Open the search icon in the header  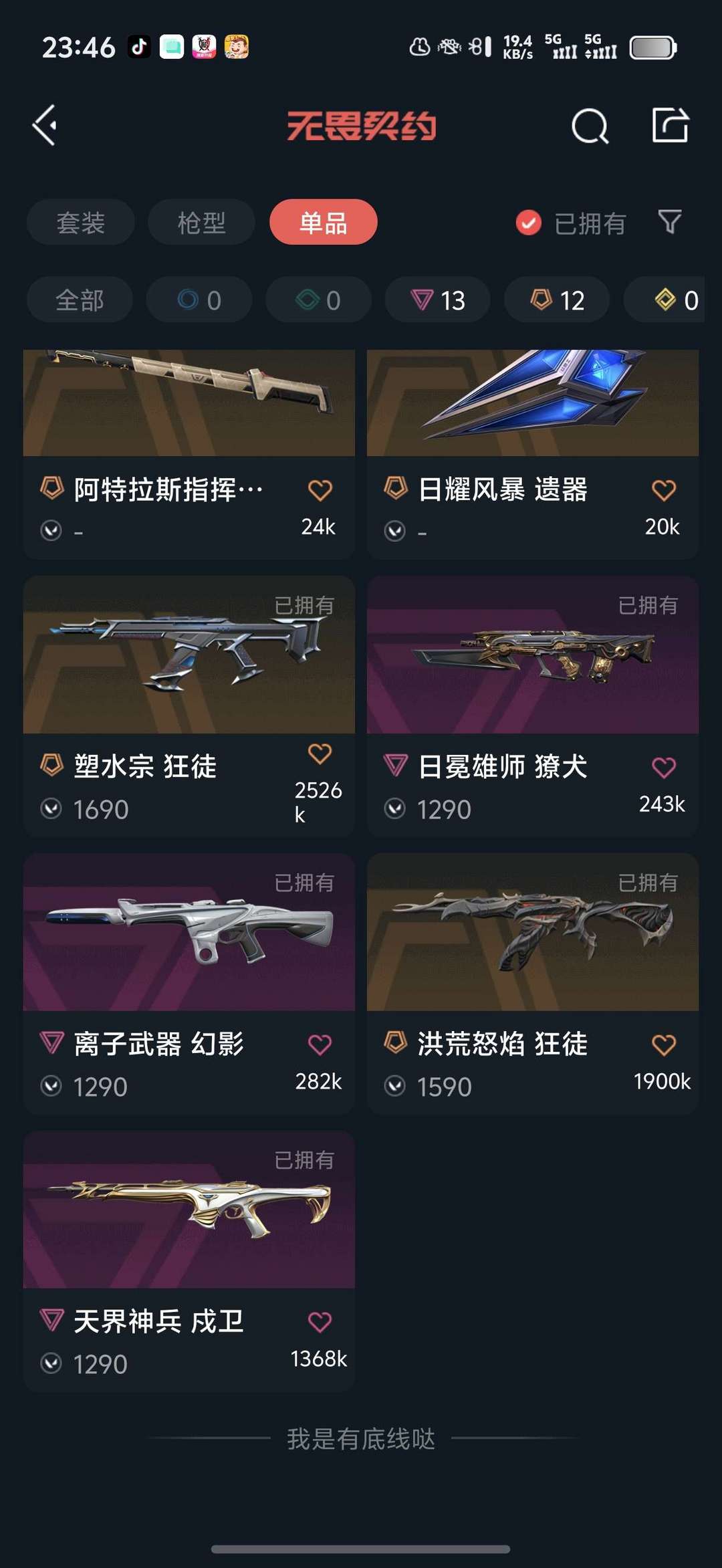click(590, 126)
